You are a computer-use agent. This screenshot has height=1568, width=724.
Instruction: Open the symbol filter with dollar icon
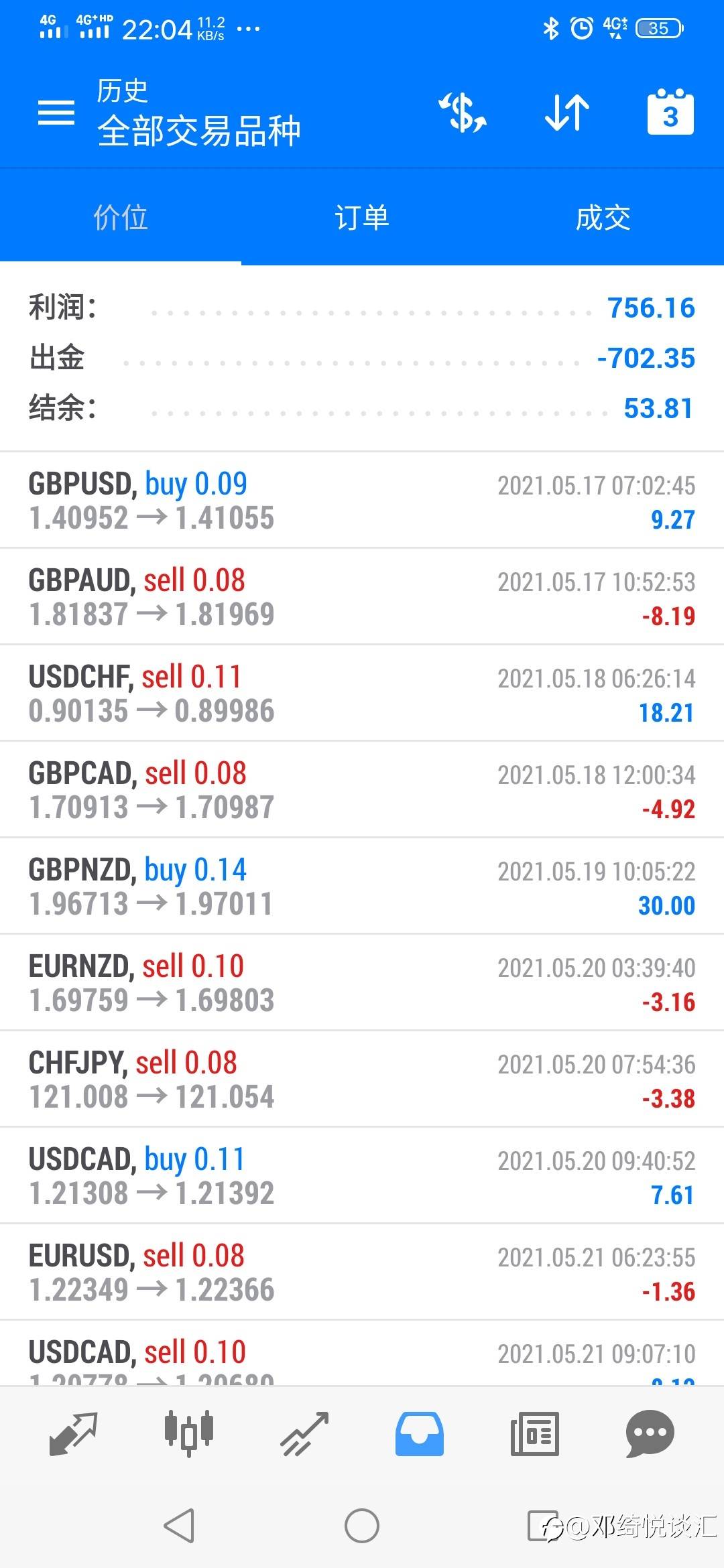tap(463, 113)
